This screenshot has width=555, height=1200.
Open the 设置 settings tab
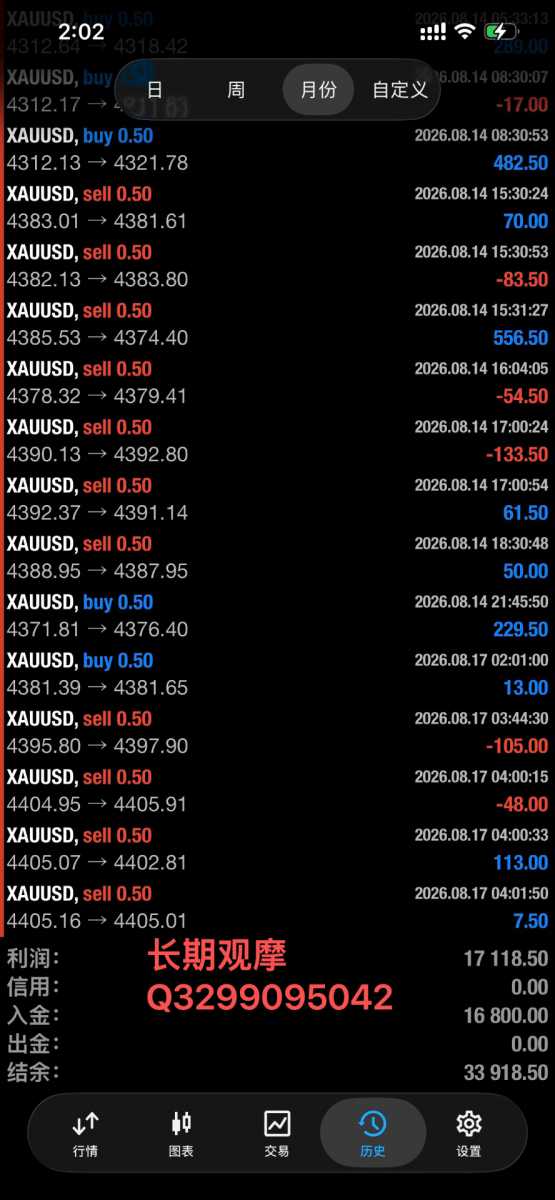click(x=468, y=1133)
